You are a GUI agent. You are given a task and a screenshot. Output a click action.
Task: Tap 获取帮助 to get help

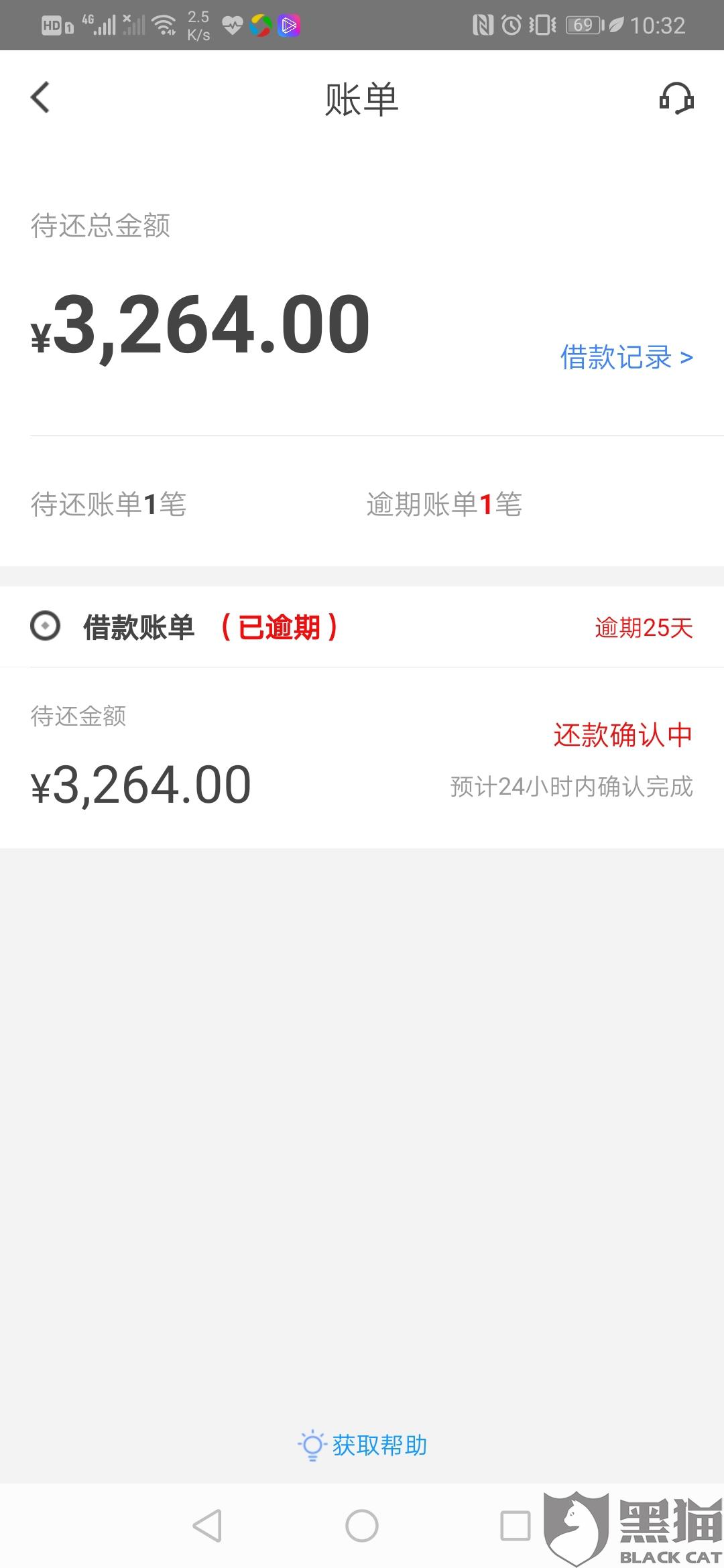(363, 1445)
